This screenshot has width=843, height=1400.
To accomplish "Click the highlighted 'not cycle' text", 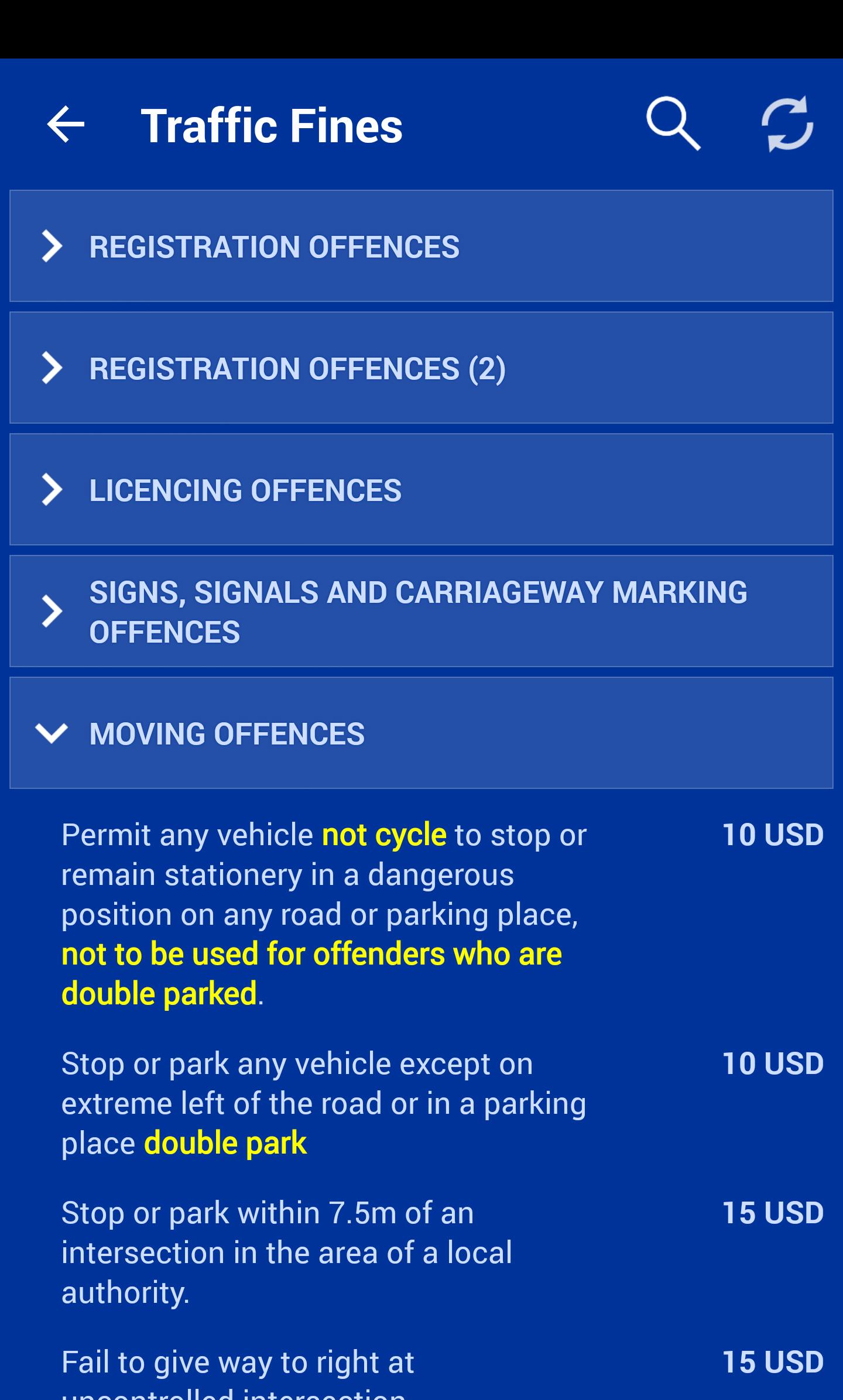I will tap(383, 836).
